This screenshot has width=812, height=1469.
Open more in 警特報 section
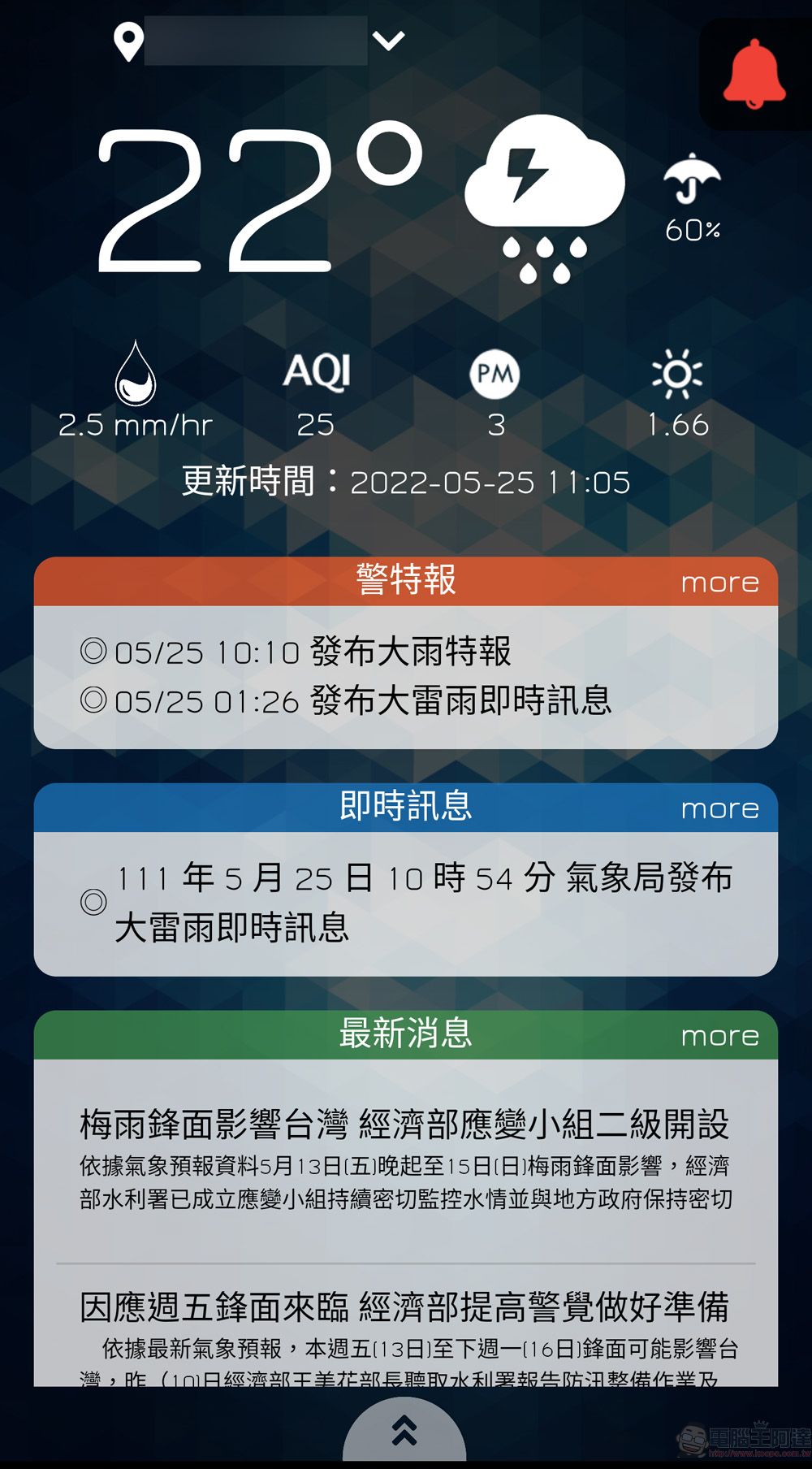pos(719,583)
